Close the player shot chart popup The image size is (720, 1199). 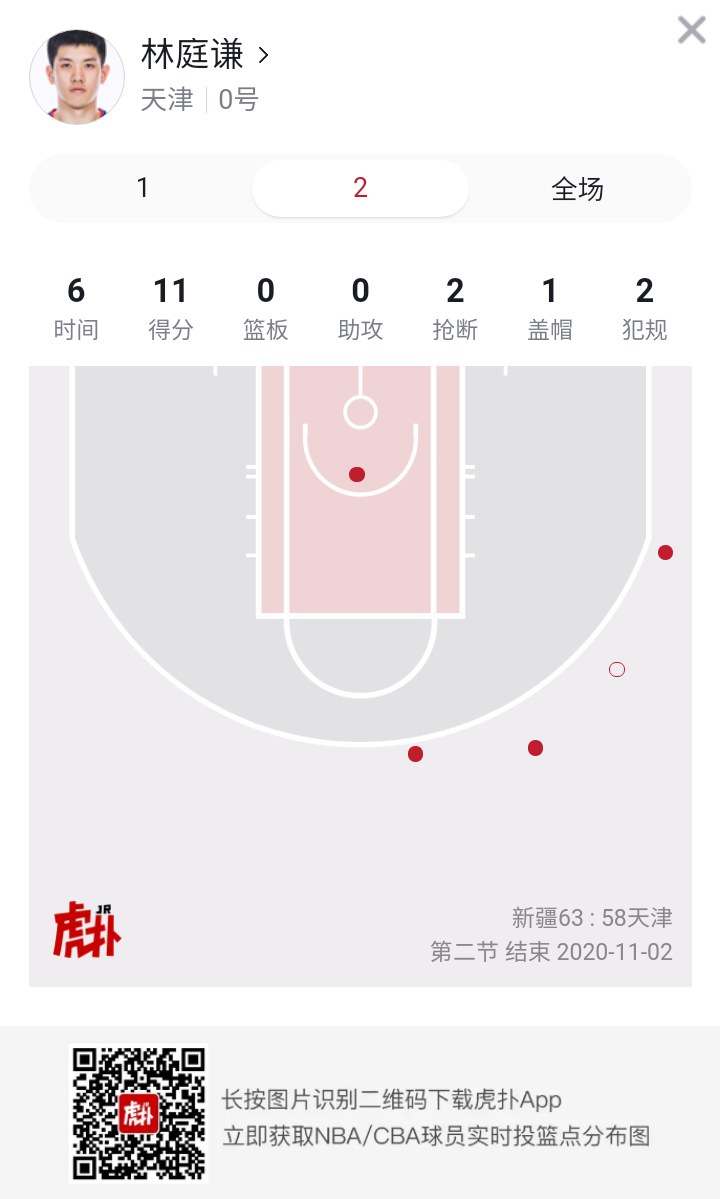[691, 30]
